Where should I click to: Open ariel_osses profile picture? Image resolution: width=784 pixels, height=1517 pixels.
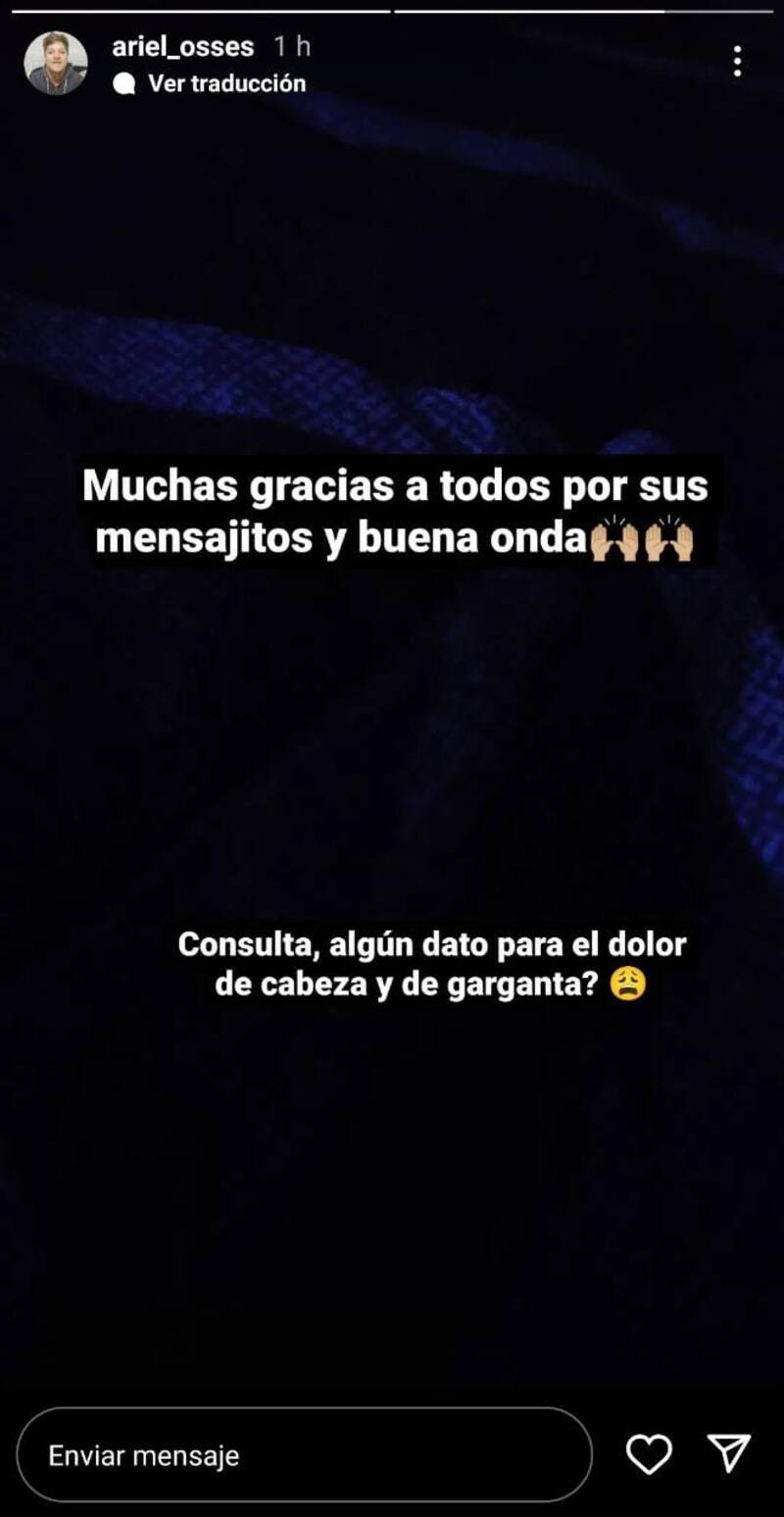click(x=56, y=64)
